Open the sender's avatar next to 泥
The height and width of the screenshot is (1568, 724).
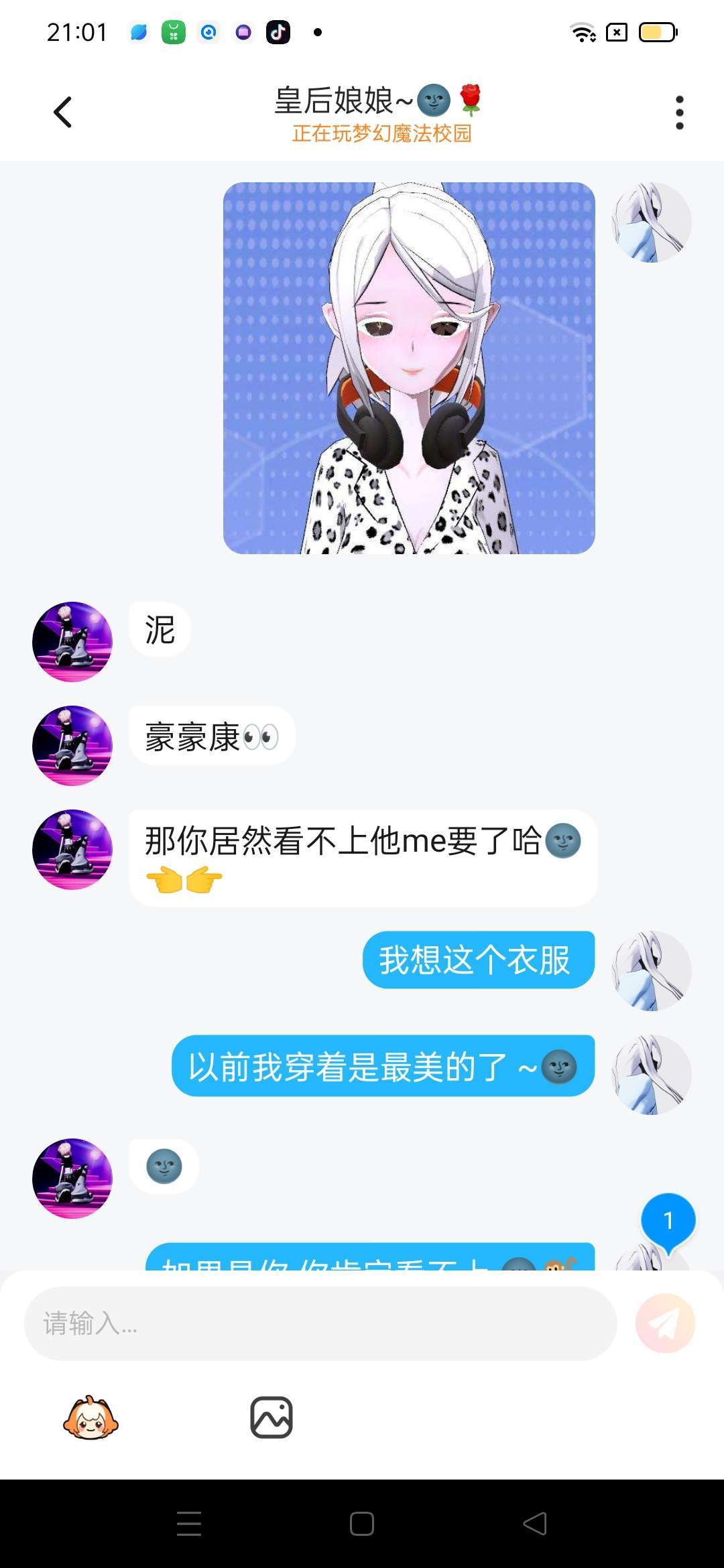pyautogui.click(x=72, y=641)
